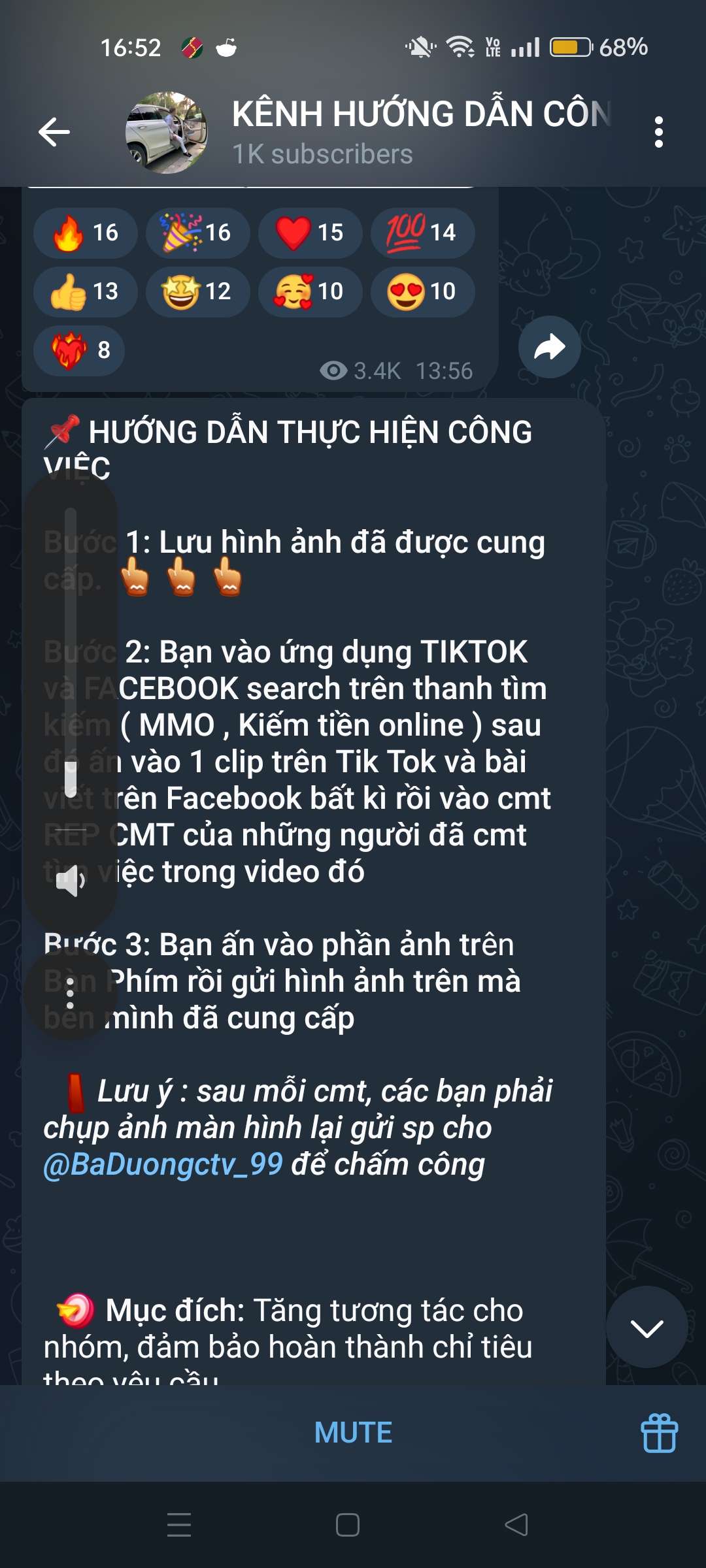Tap the thumbs-up reaction (13)

(86, 291)
